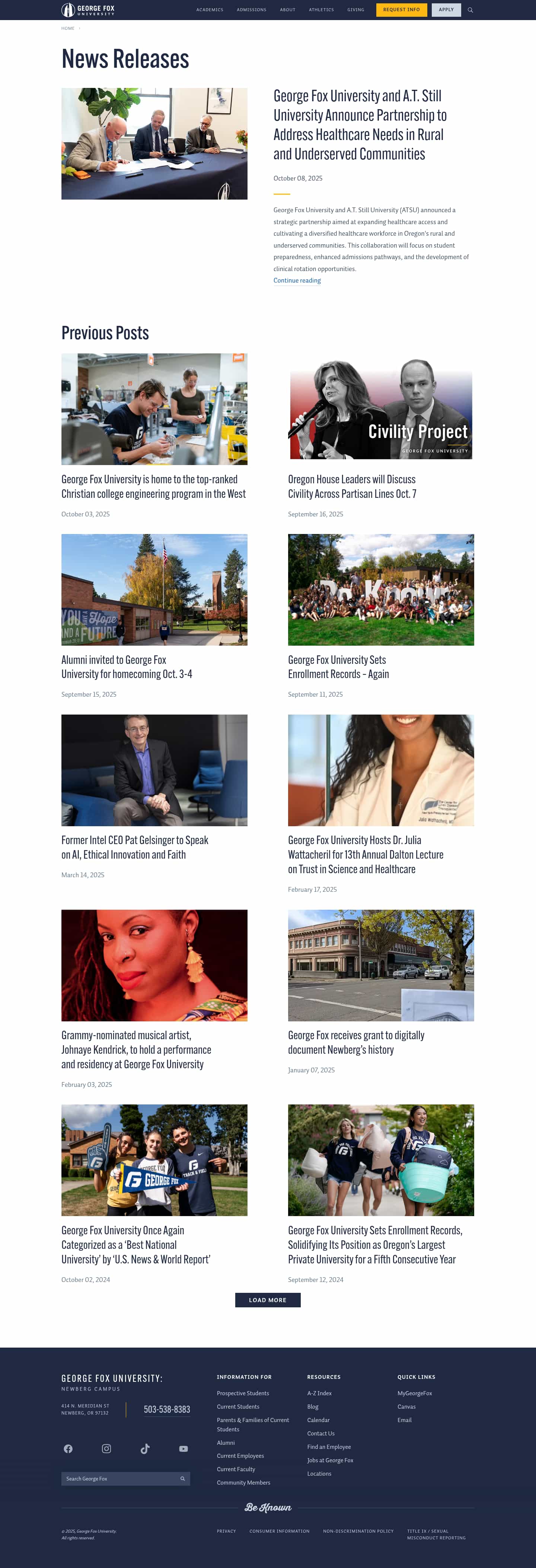Tap the Apply button
The height and width of the screenshot is (1568, 536).
tap(446, 10)
